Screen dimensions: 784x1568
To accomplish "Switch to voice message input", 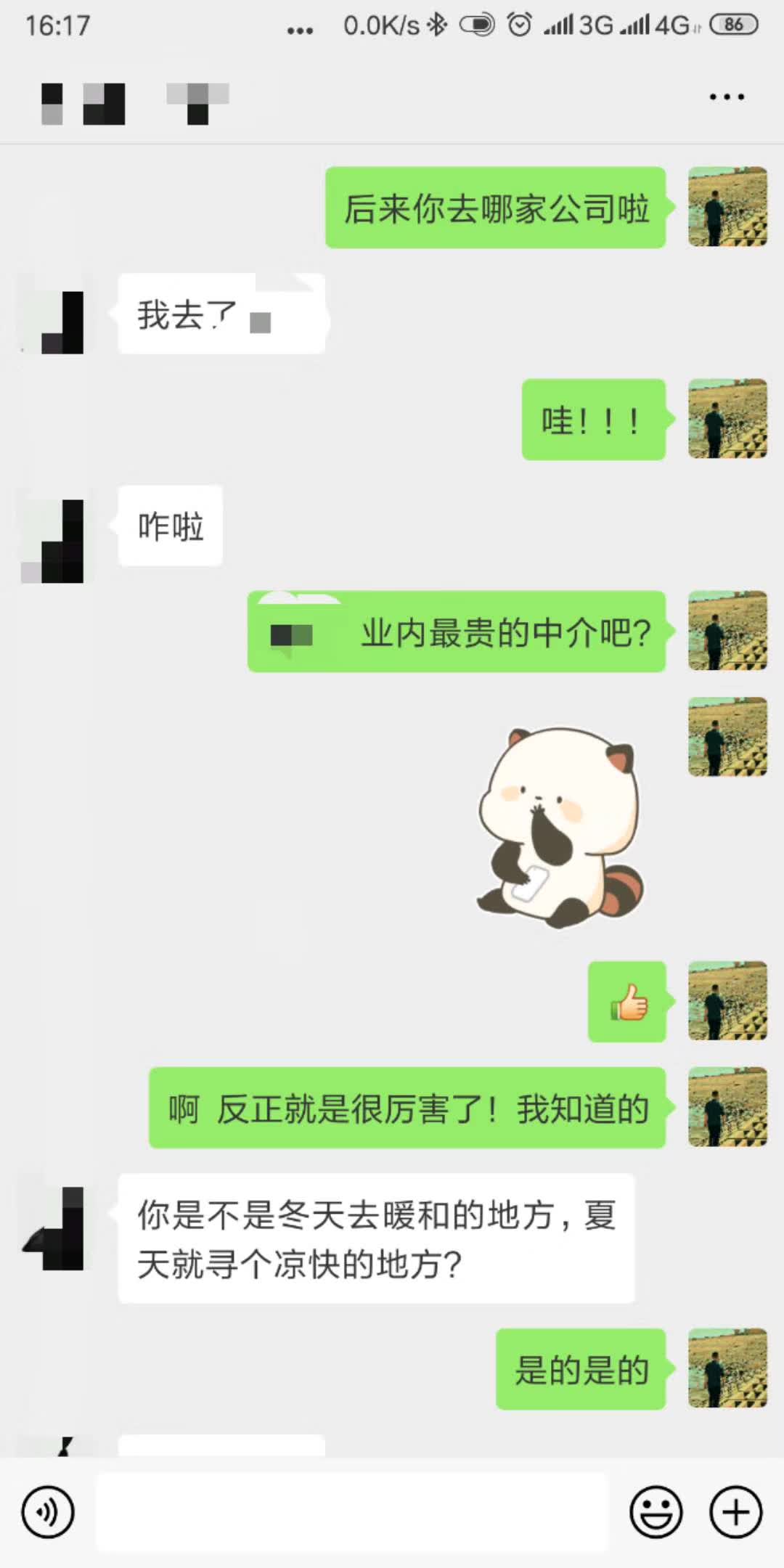I will [x=48, y=1513].
